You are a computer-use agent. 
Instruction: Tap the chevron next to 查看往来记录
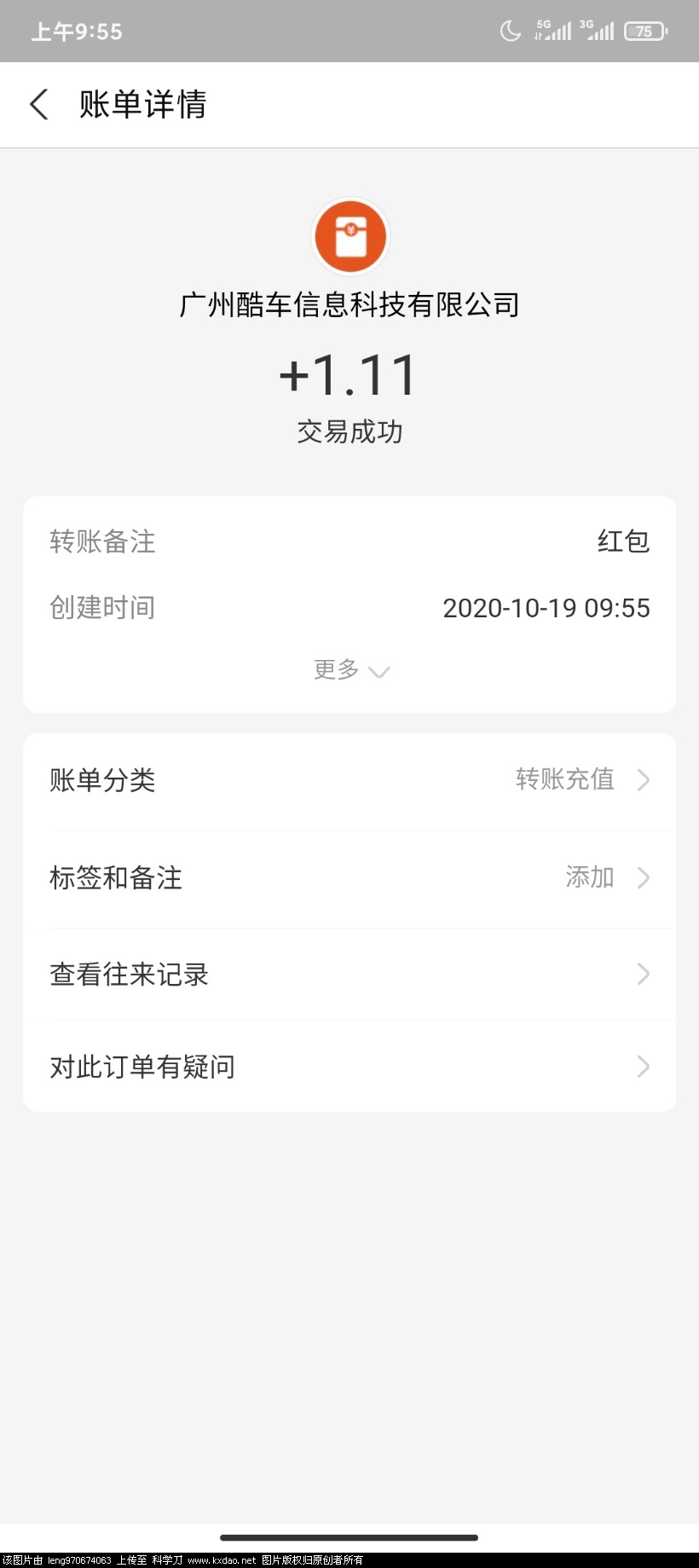(x=644, y=975)
